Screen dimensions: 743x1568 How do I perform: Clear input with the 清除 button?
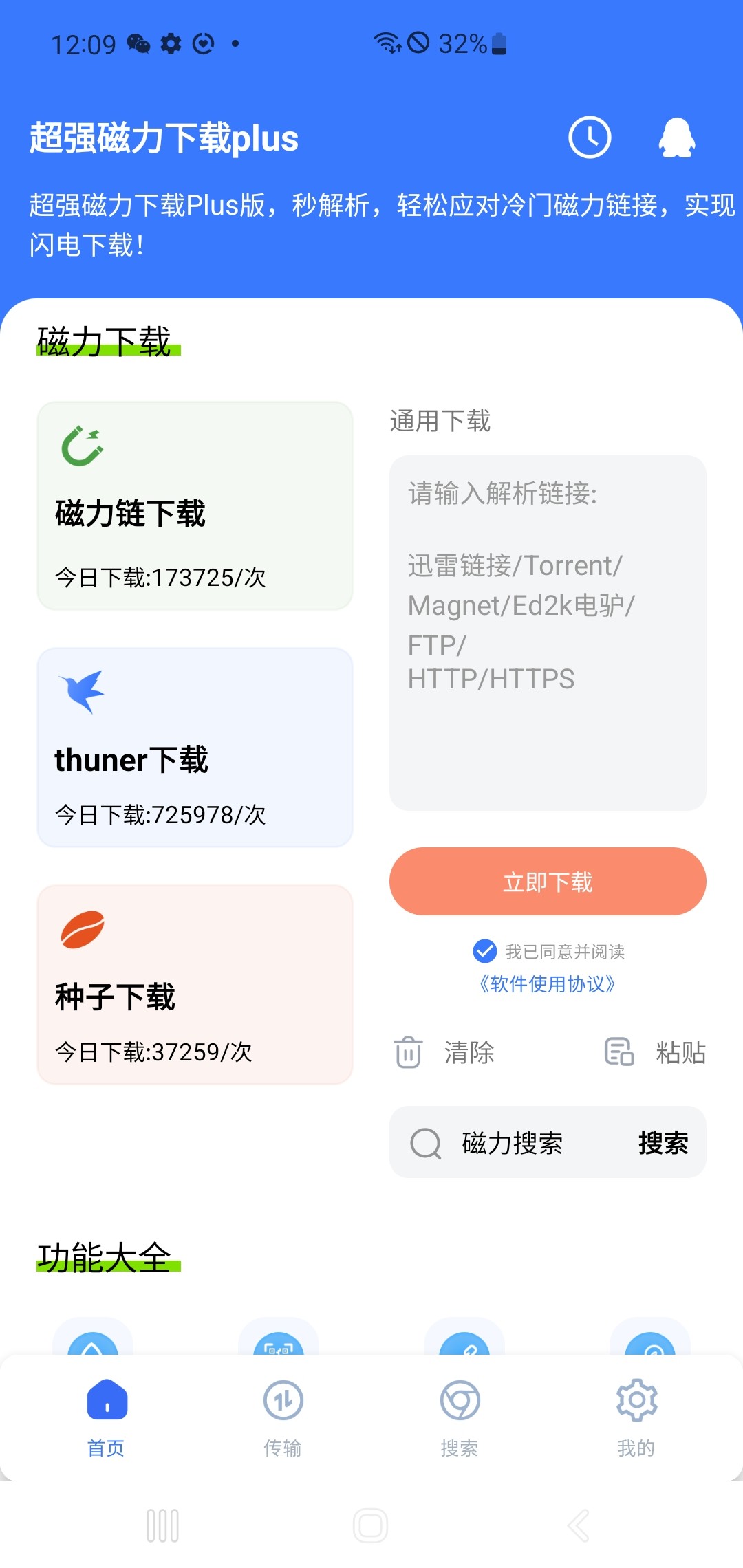pos(444,1052)
